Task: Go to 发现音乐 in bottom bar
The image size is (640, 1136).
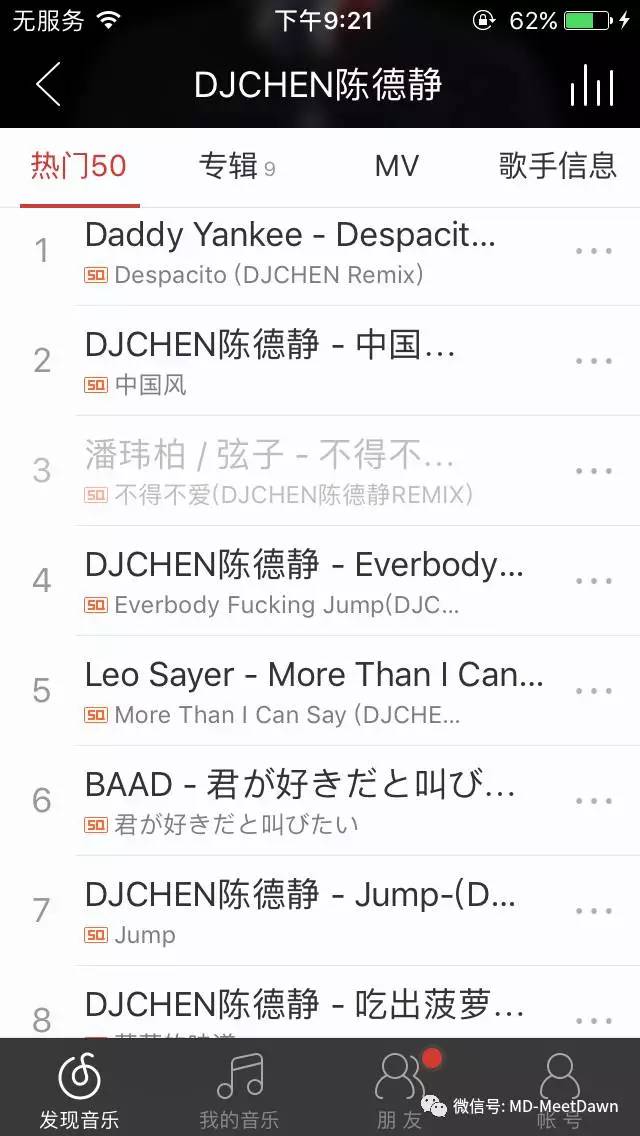Action: pos(79,1089)
